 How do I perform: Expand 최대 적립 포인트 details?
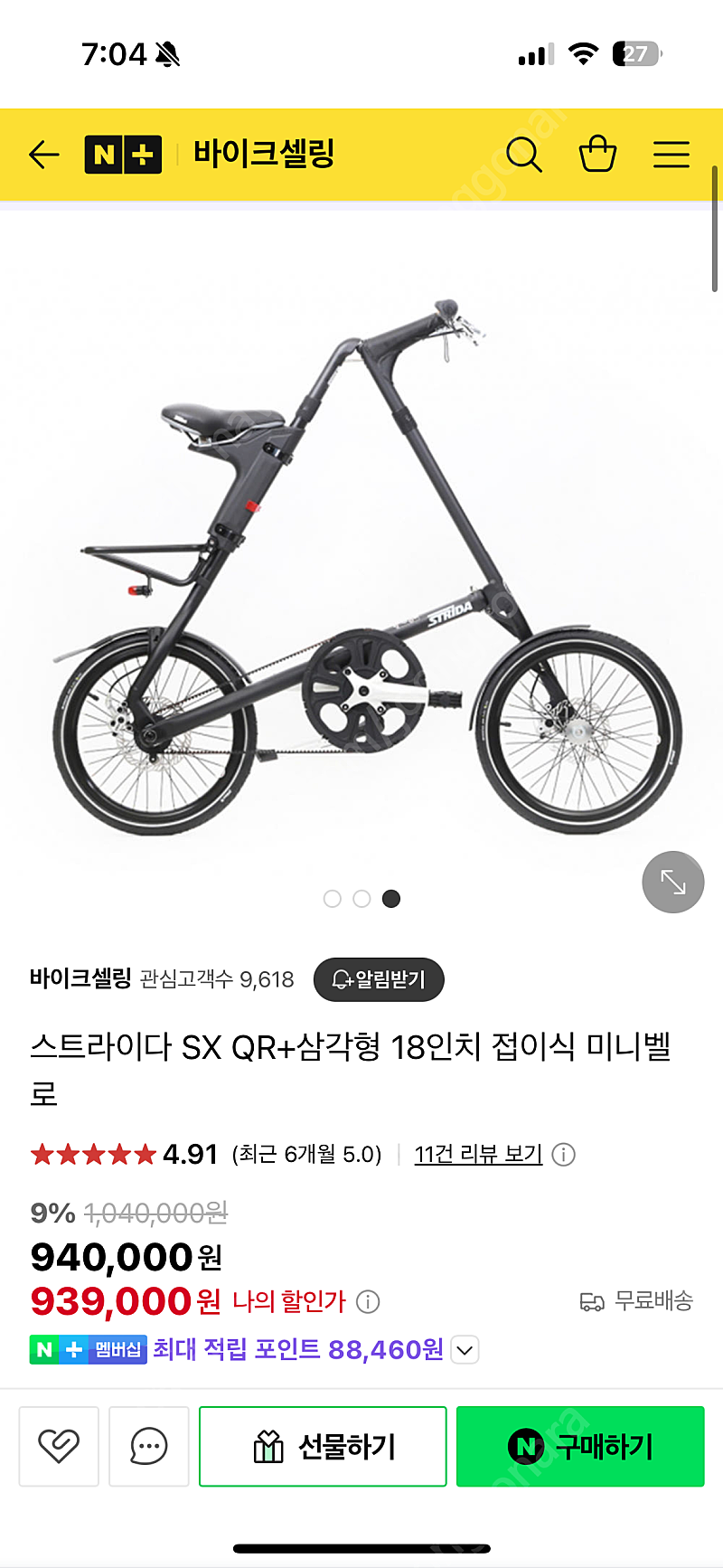point(465,1350)
